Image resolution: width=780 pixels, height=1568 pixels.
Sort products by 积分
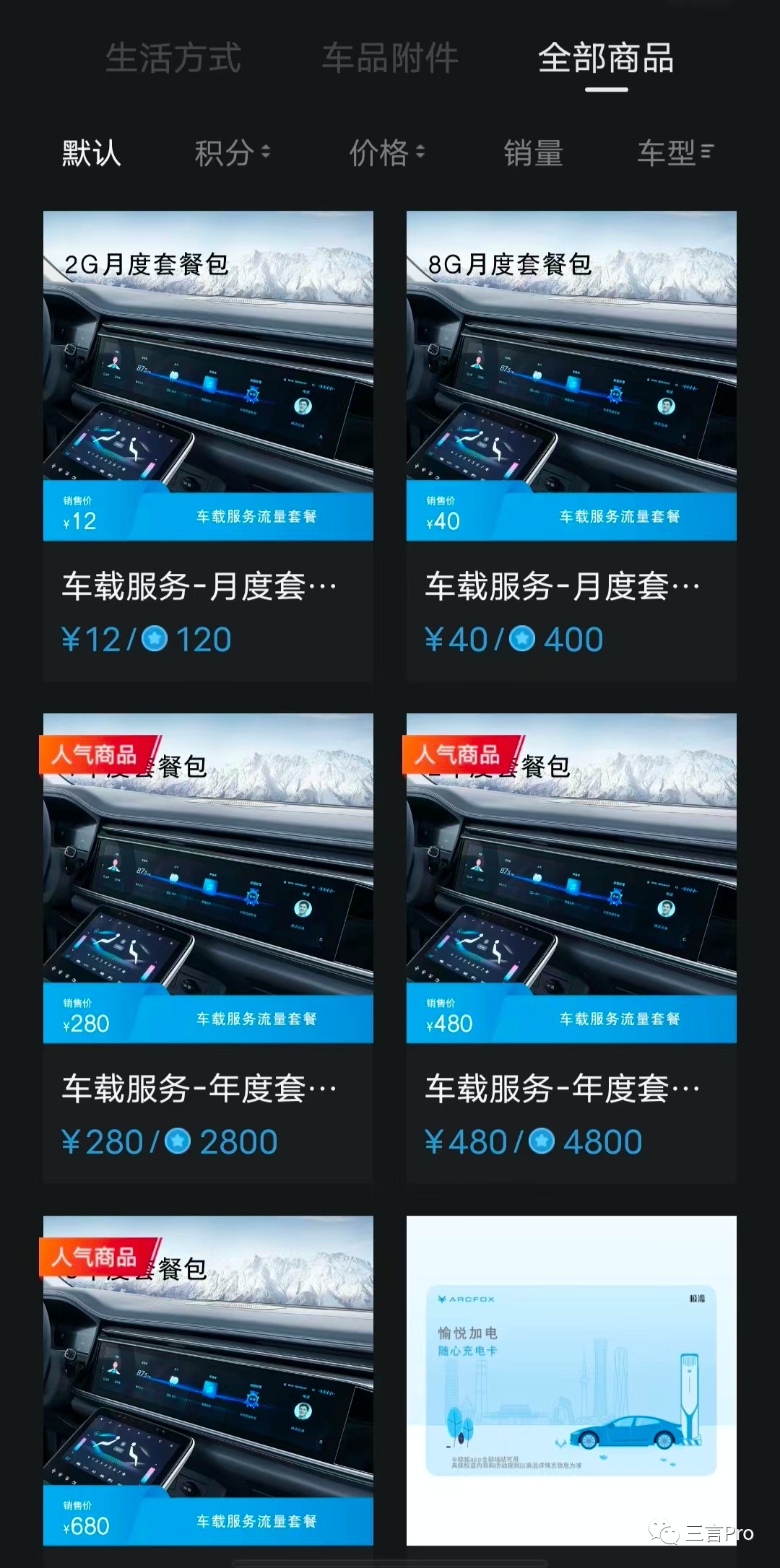tap(233, 153)
